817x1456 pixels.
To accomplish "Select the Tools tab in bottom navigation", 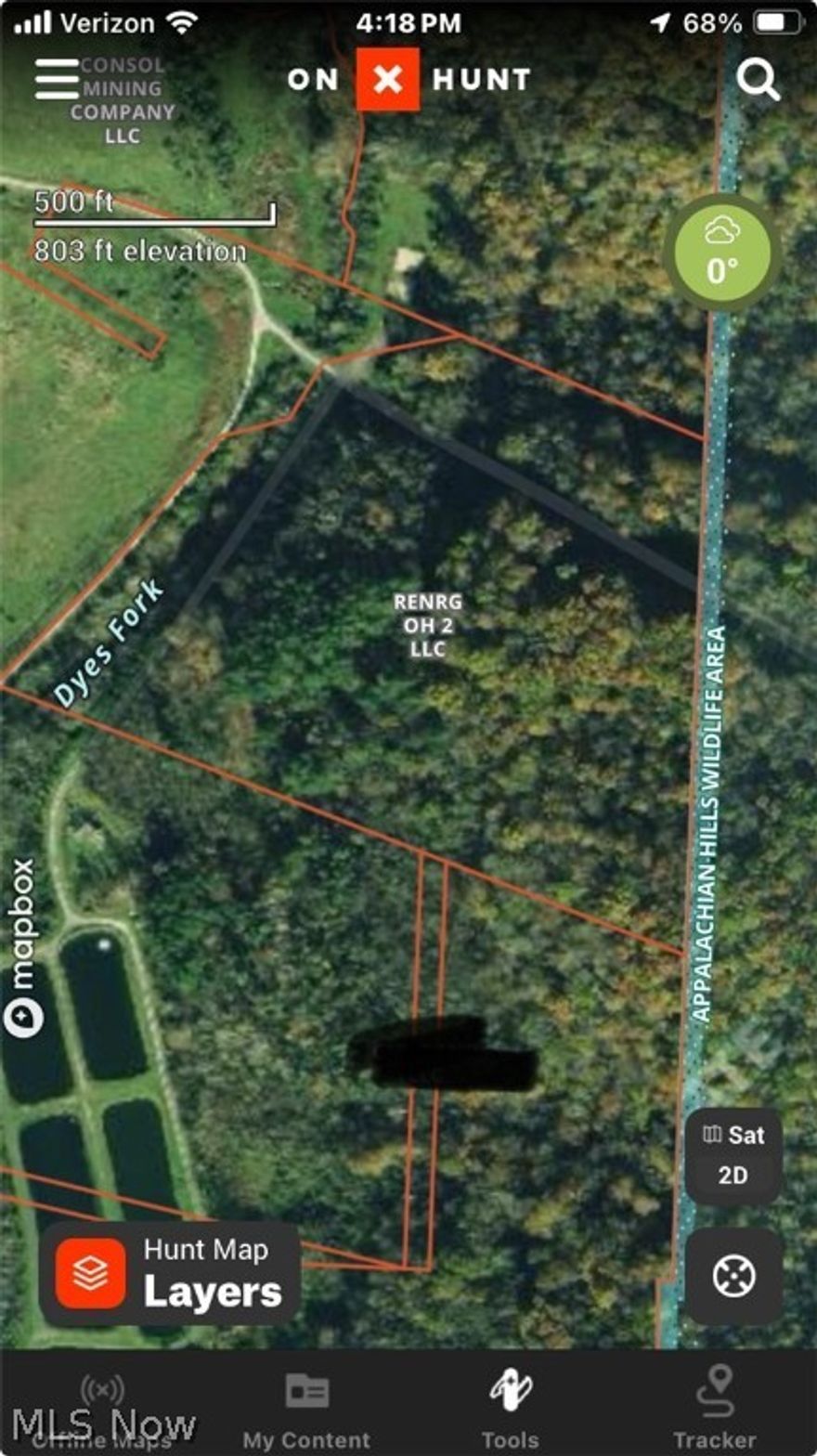I will point(509,1404).
